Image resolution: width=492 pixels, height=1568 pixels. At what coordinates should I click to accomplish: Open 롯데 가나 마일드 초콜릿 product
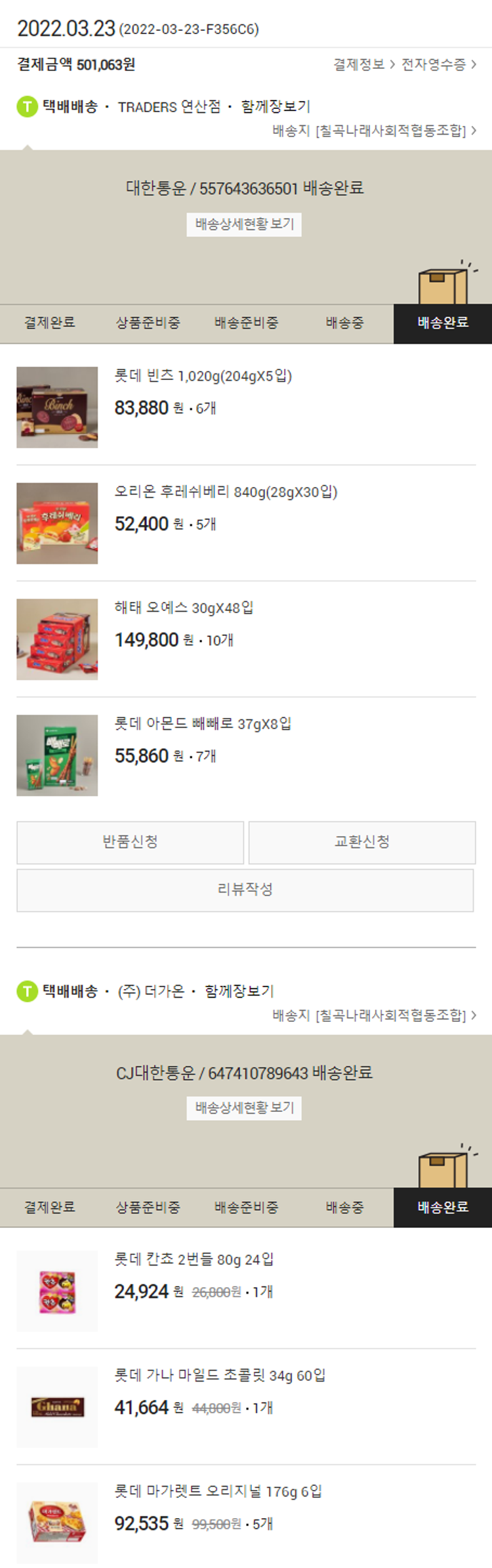click(220, 1376)
